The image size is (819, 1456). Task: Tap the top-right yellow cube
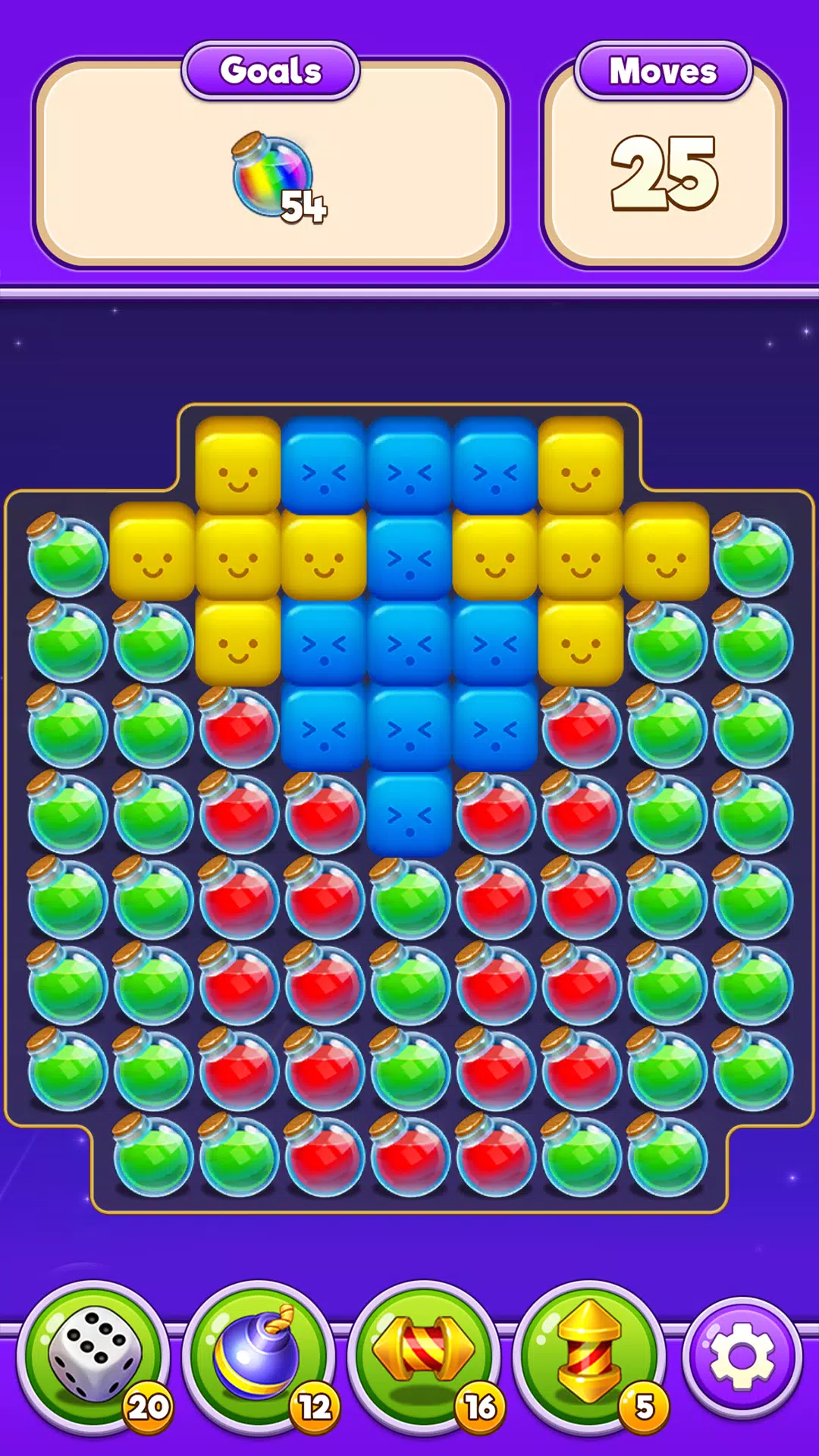[581, 463]
